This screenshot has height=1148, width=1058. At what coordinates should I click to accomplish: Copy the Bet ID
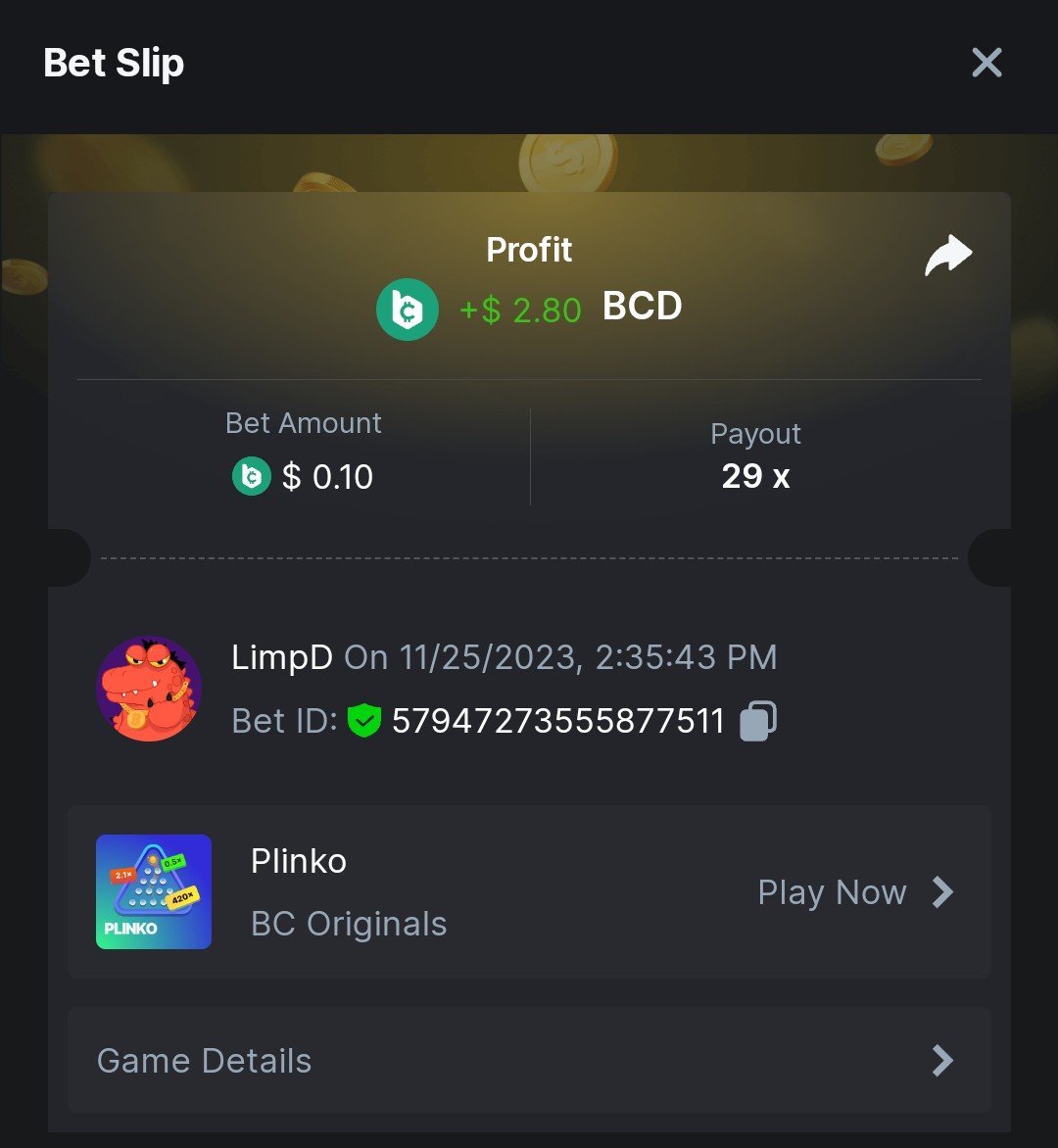pos(758,721)
